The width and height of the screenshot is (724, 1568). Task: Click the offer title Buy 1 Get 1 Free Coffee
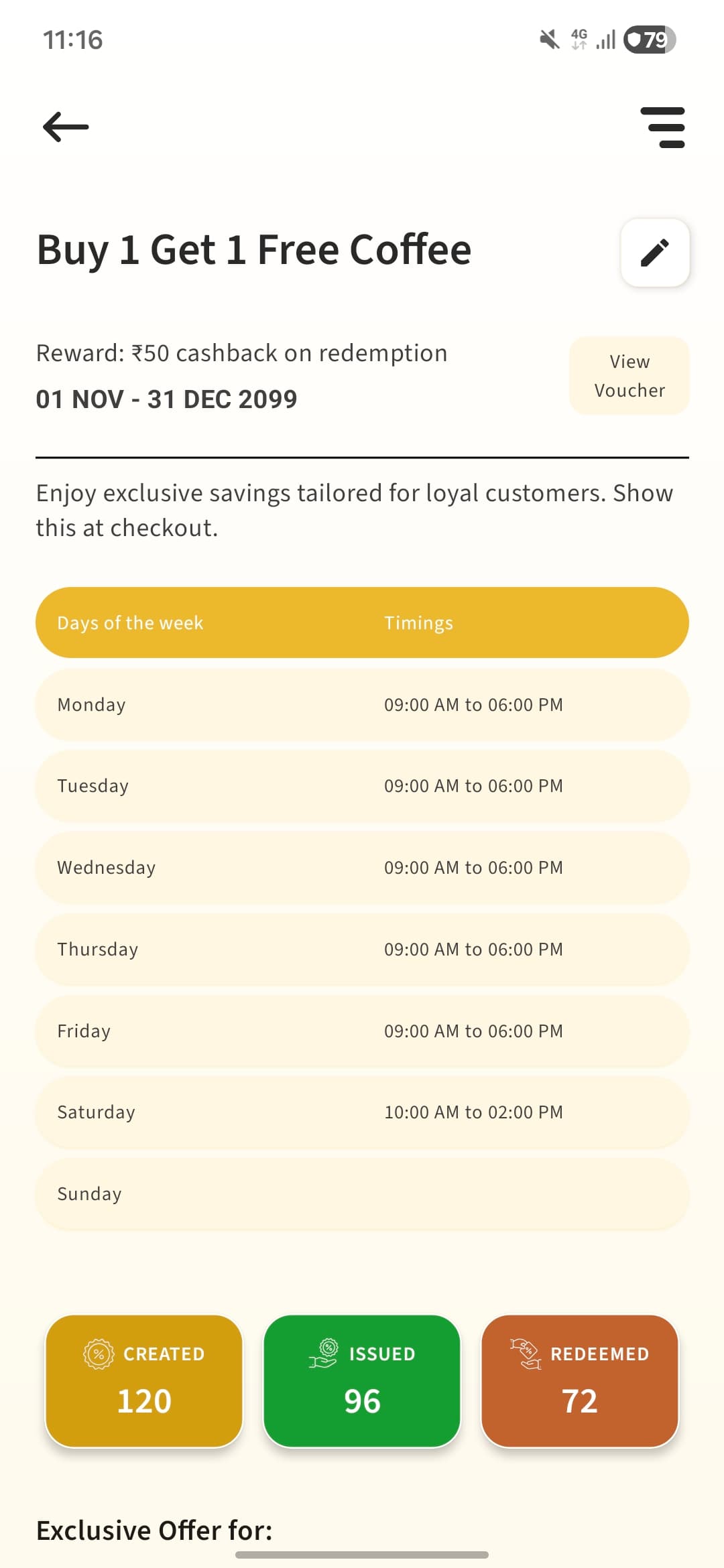coord(253,249)
